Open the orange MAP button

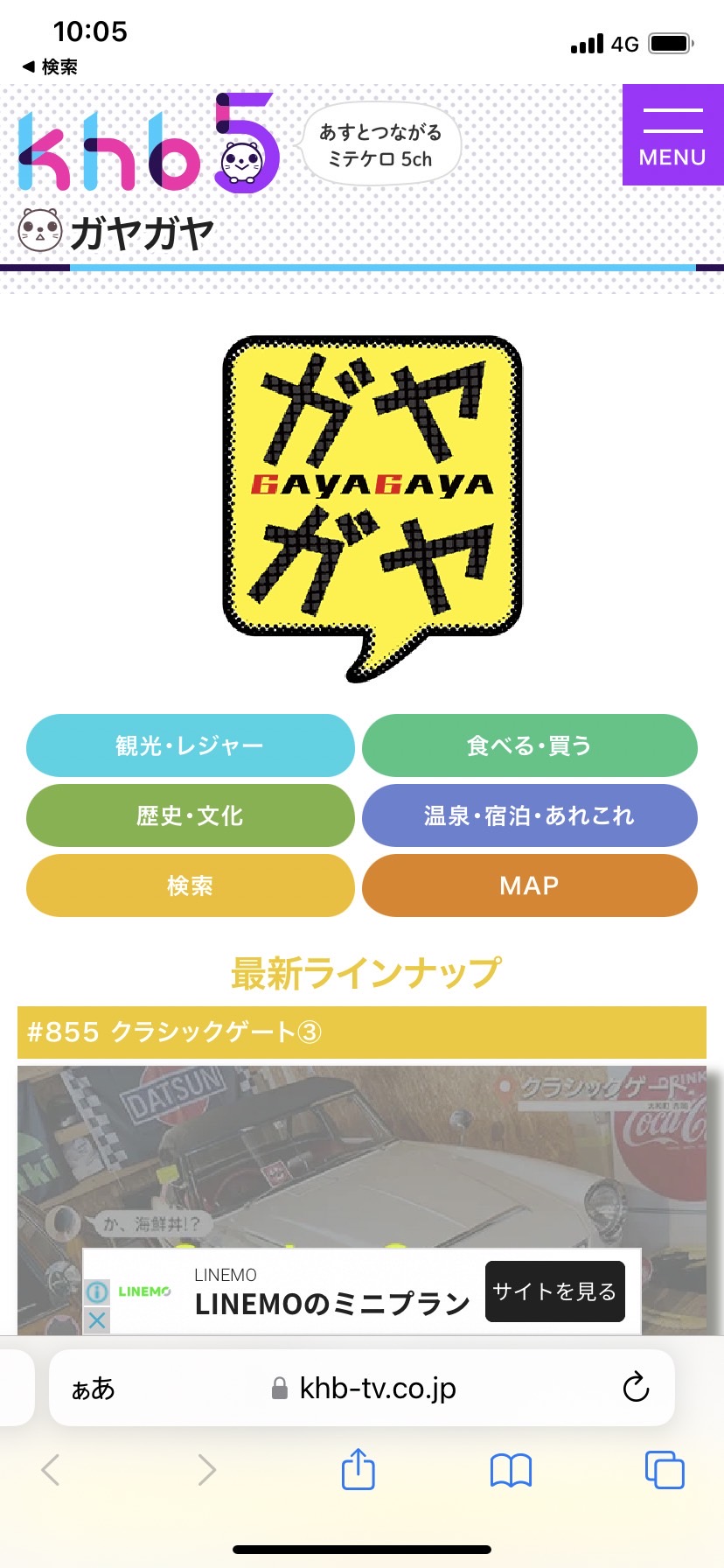pyautogui.click(x=529, y=885)
